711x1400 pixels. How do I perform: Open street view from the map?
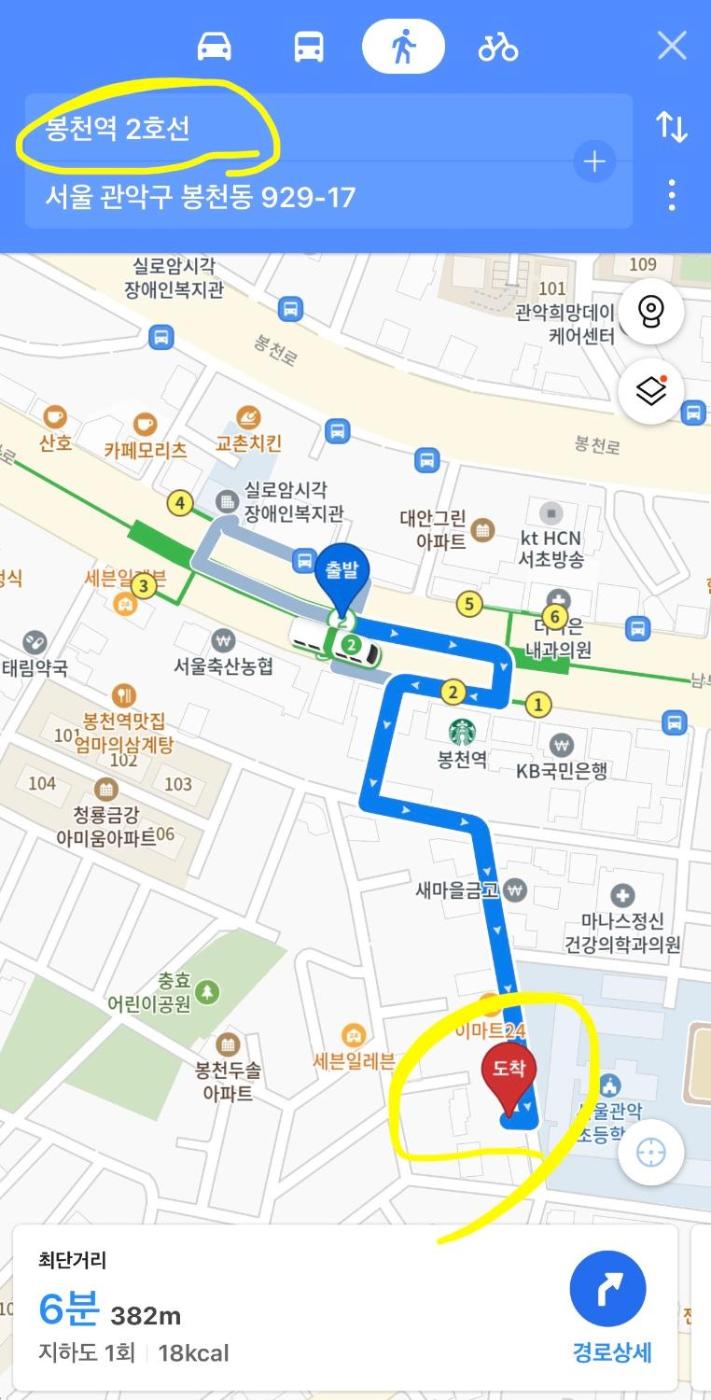point(651,313)
